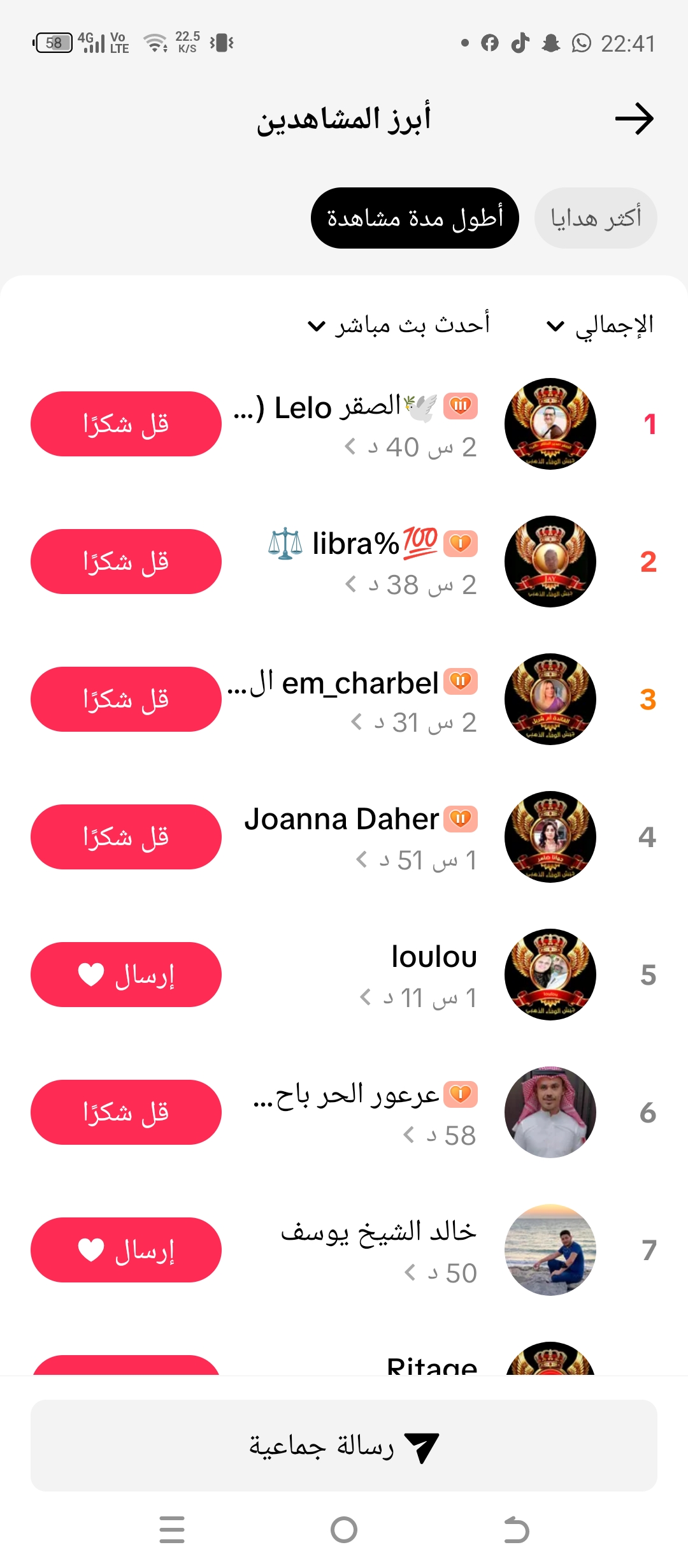688x1568 pixels.
Task: Open the system recent apps menu
Action: (x=172, y=1530)
